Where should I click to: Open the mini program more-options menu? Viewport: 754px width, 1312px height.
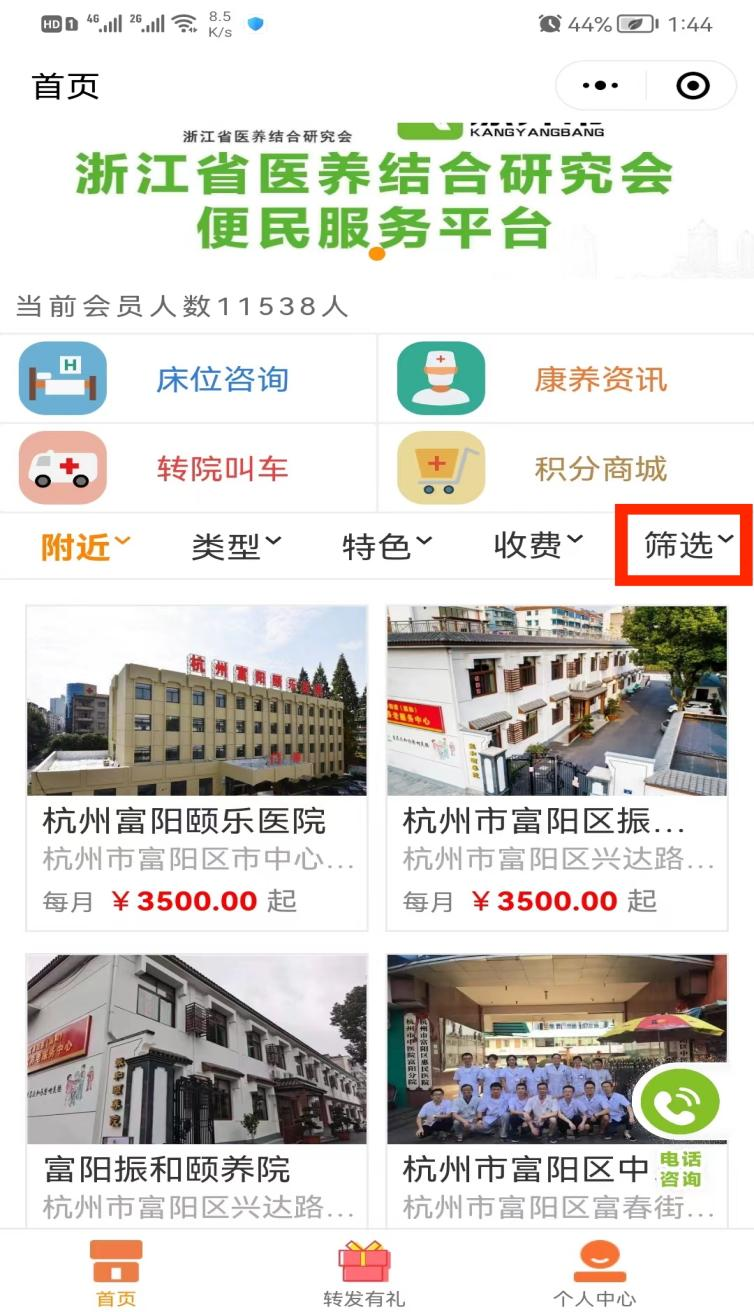[600, 86]
